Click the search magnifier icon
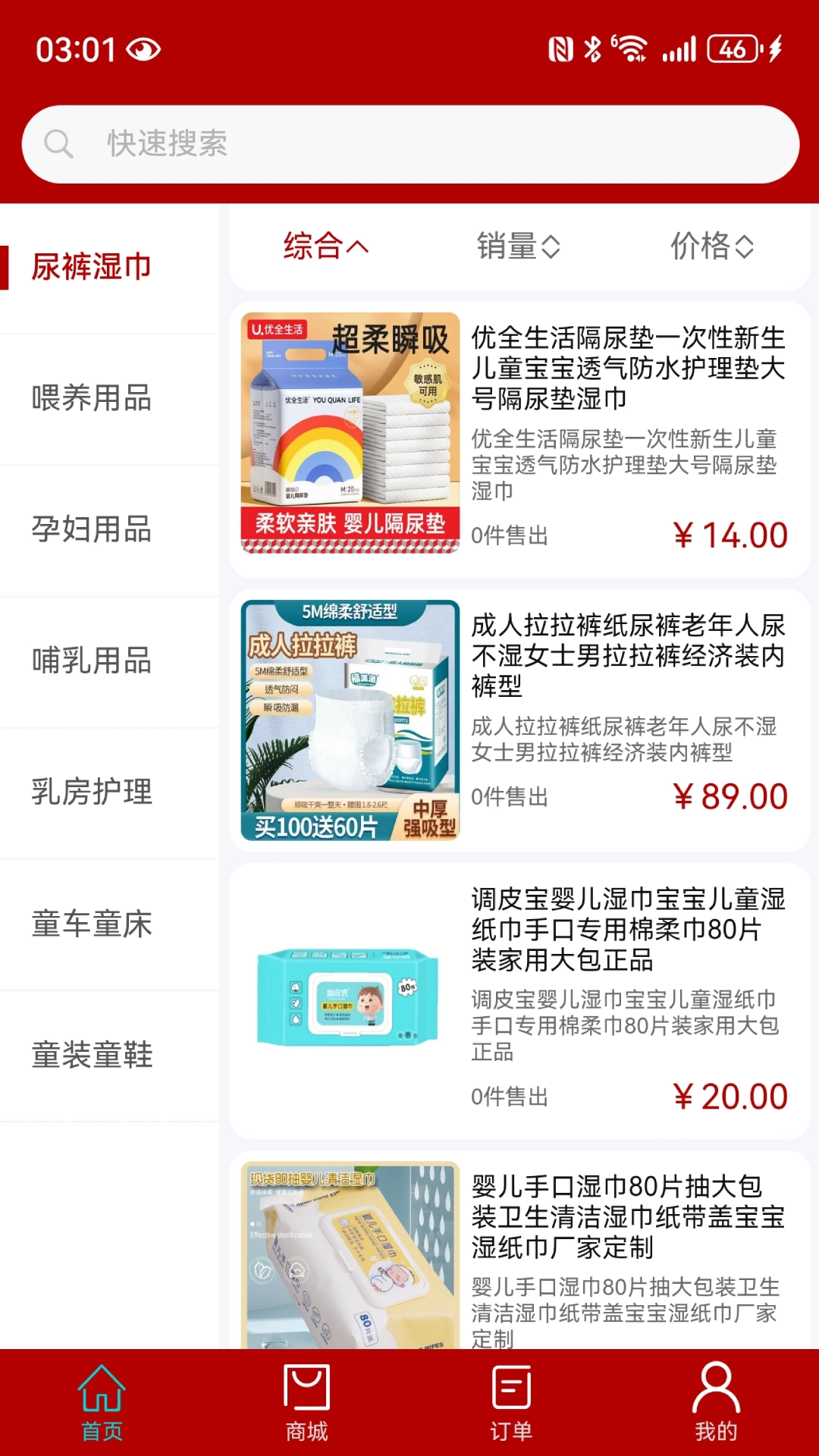 point(59,143)
